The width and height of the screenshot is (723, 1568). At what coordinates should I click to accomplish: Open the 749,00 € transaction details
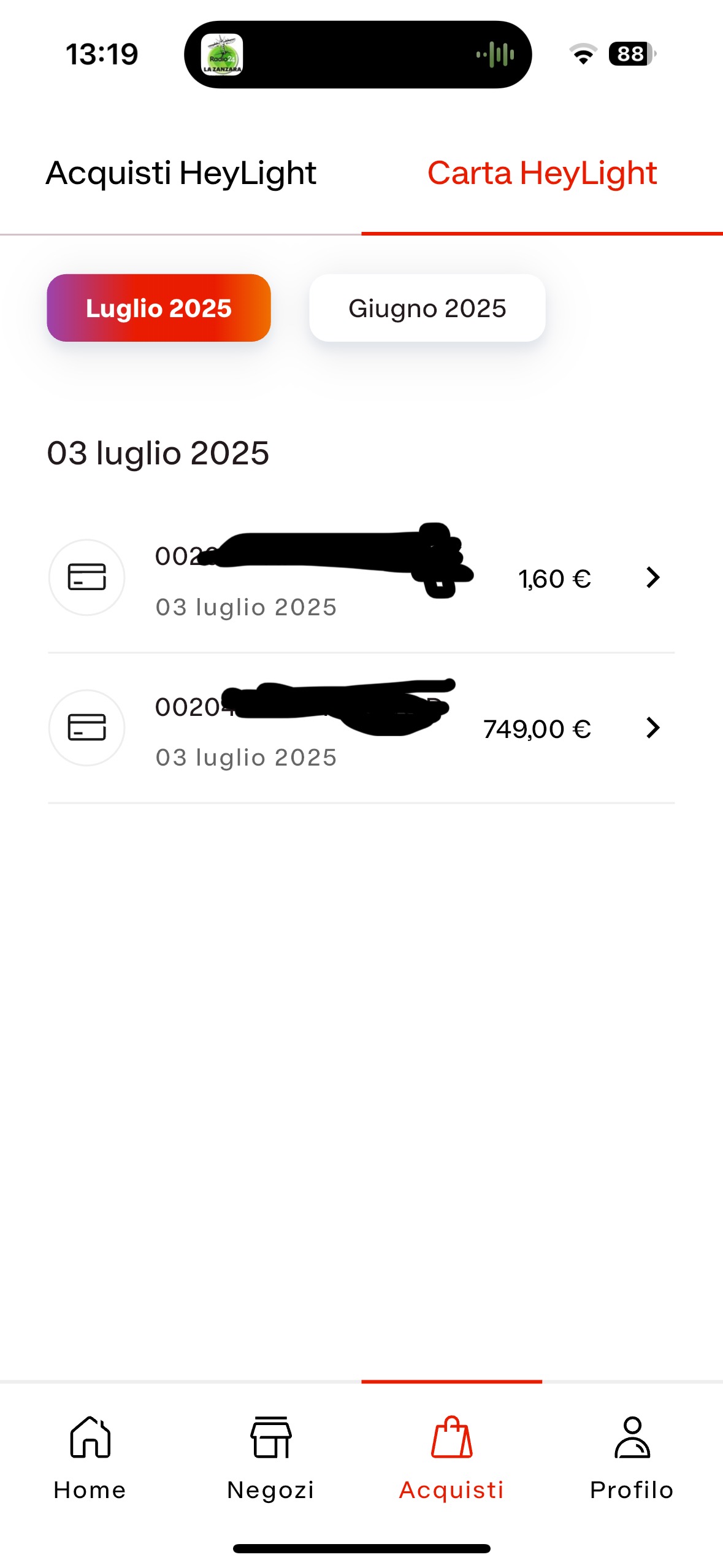pos(361,728)
